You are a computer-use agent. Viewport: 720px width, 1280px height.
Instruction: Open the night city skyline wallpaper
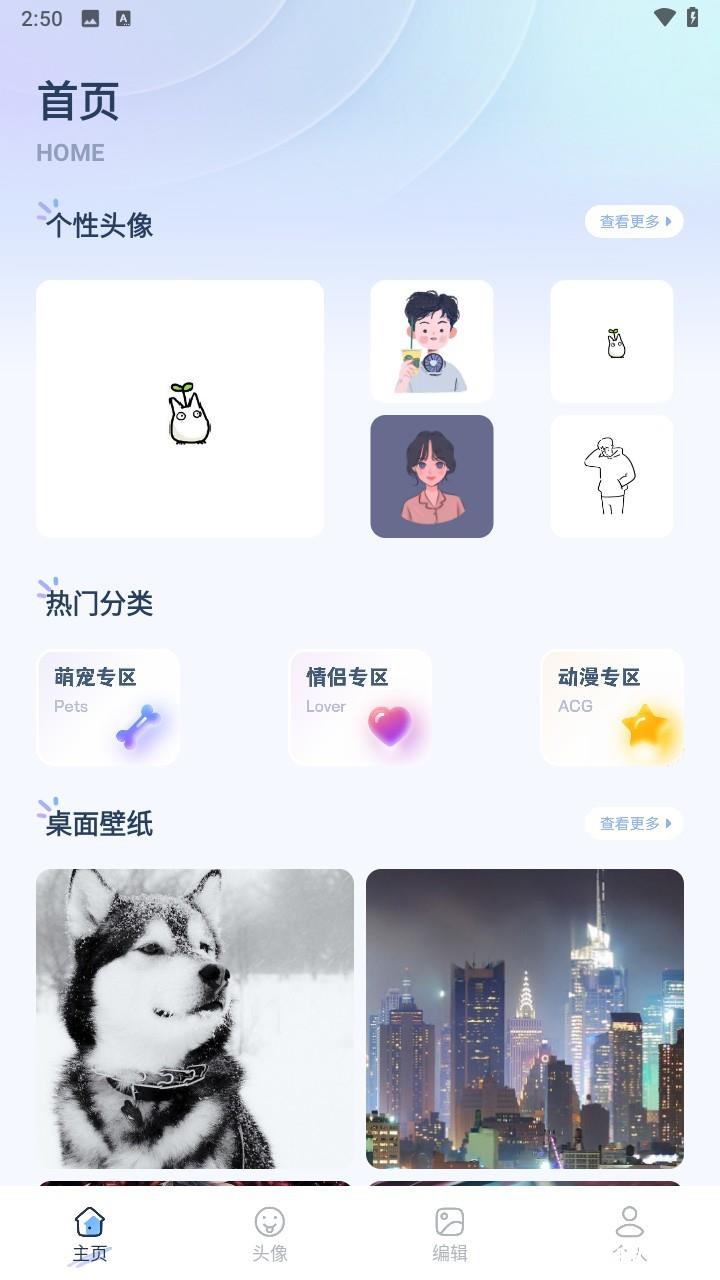(x=525, y=1018)
